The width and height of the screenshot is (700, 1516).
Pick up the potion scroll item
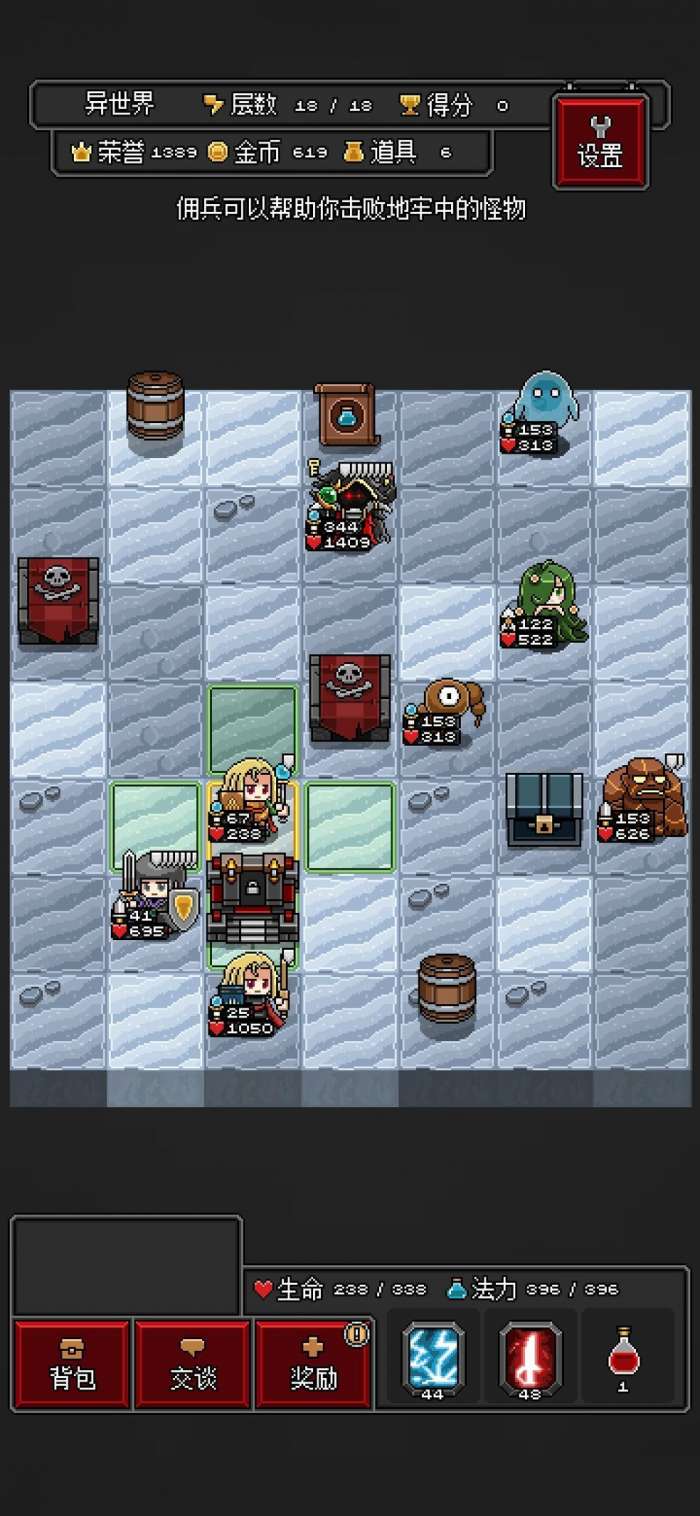(x=347, y=414)
